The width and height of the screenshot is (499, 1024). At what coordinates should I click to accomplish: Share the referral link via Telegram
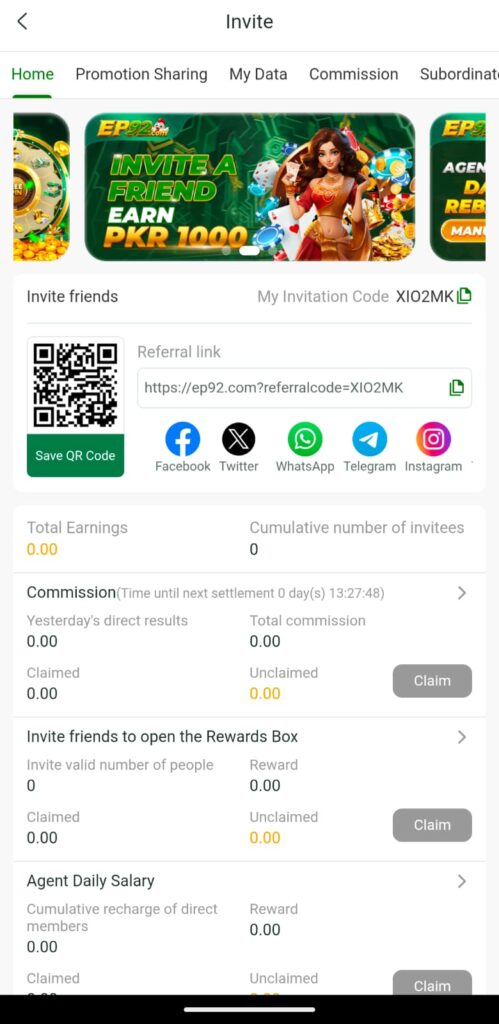(370, 447)
